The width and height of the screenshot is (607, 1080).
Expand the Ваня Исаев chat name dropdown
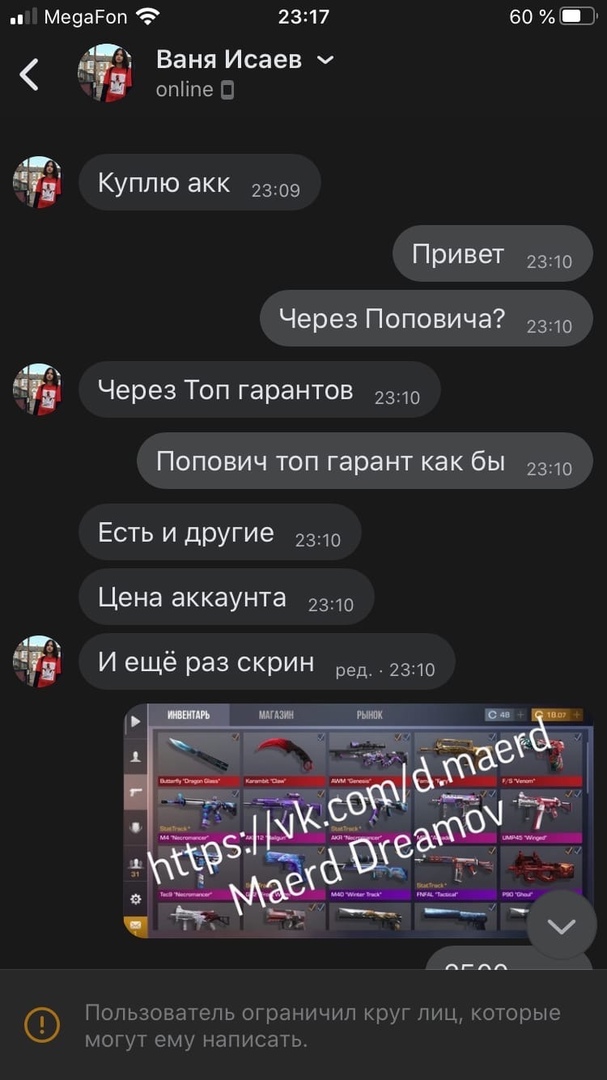point(325,60)
